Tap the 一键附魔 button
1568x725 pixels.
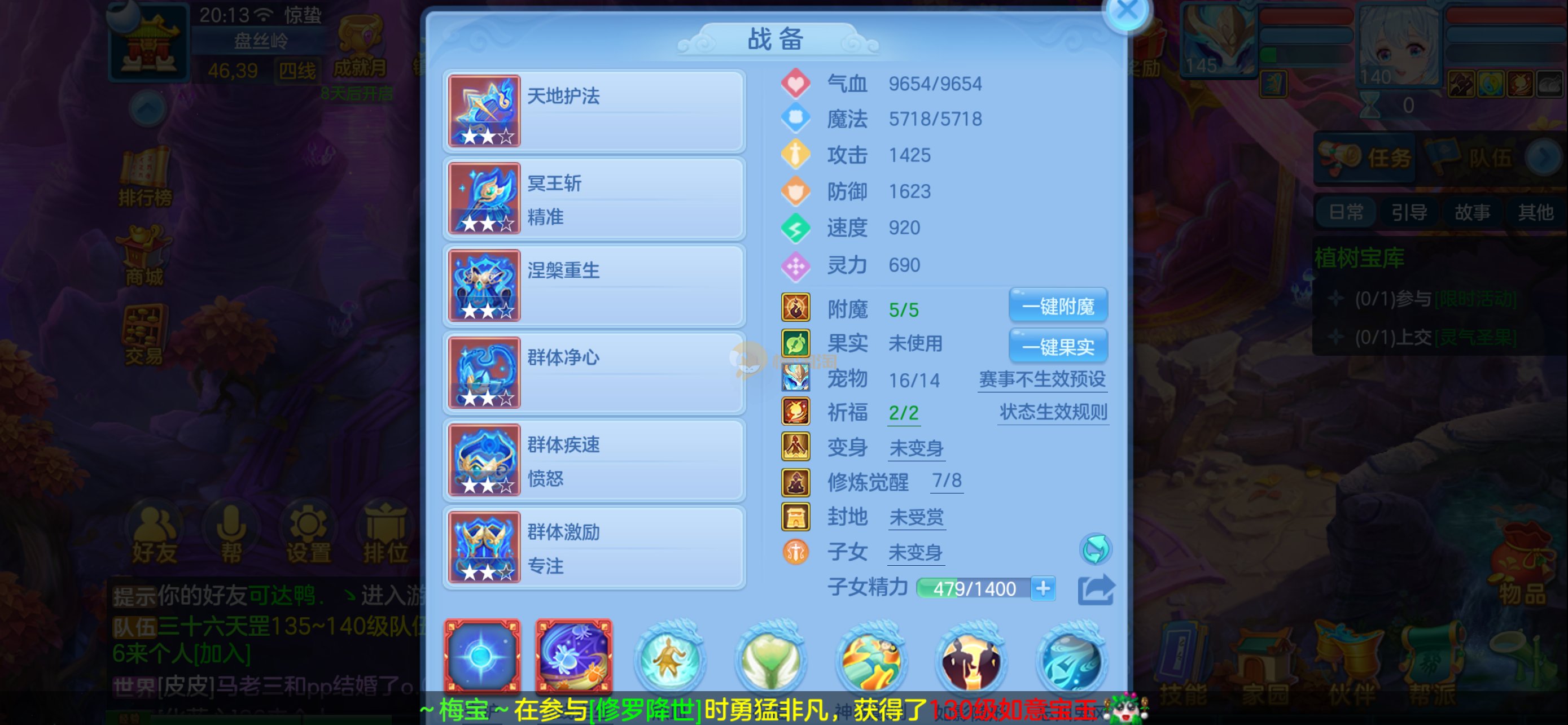1058,306
